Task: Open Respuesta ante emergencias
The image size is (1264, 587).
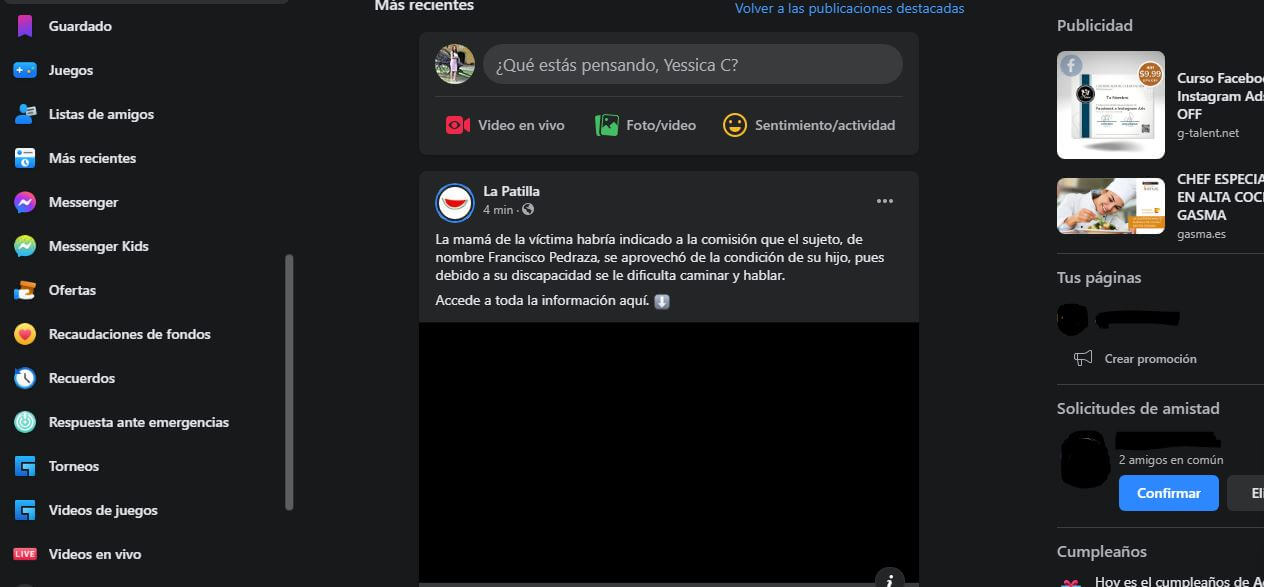Action: point(138,422)
